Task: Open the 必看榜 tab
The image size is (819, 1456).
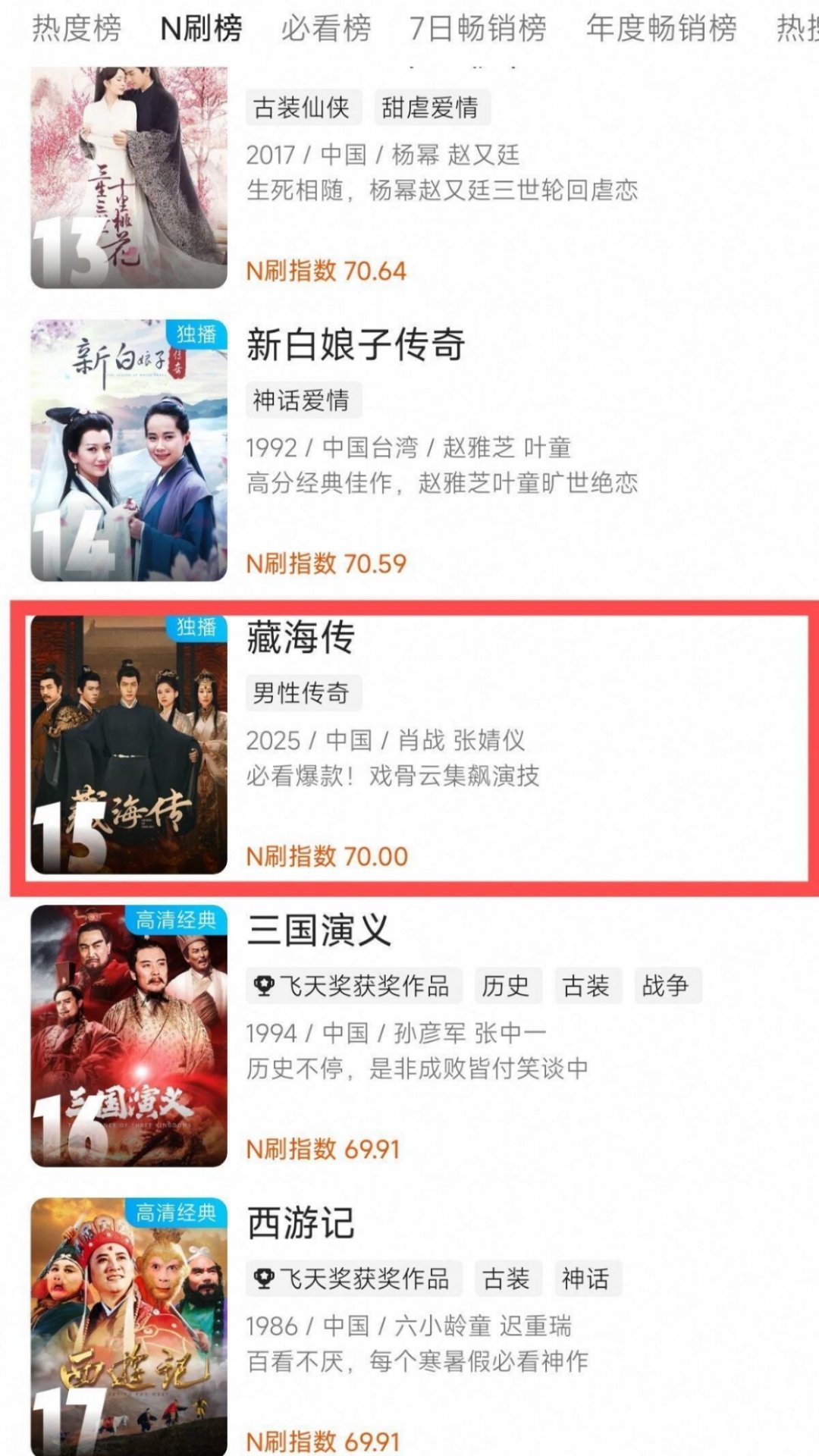Action: tap(326, 27)
